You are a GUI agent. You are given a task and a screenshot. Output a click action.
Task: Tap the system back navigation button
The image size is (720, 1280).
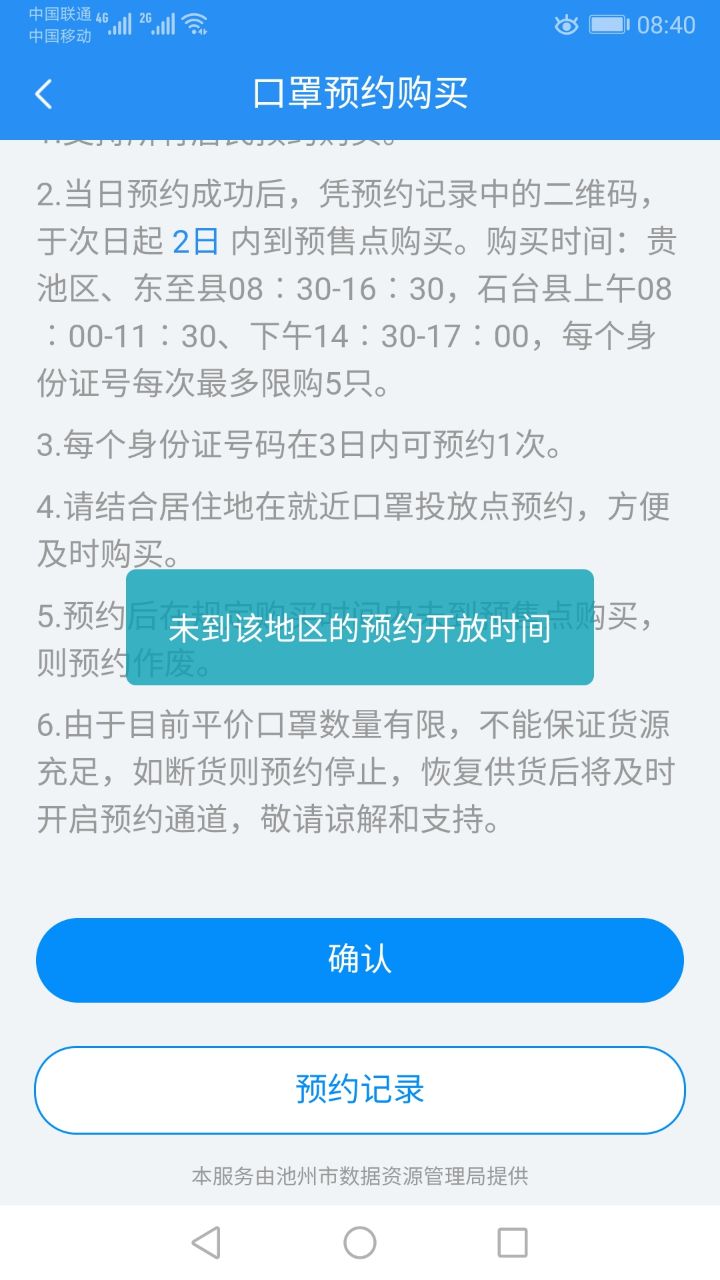coord(206,1242)
